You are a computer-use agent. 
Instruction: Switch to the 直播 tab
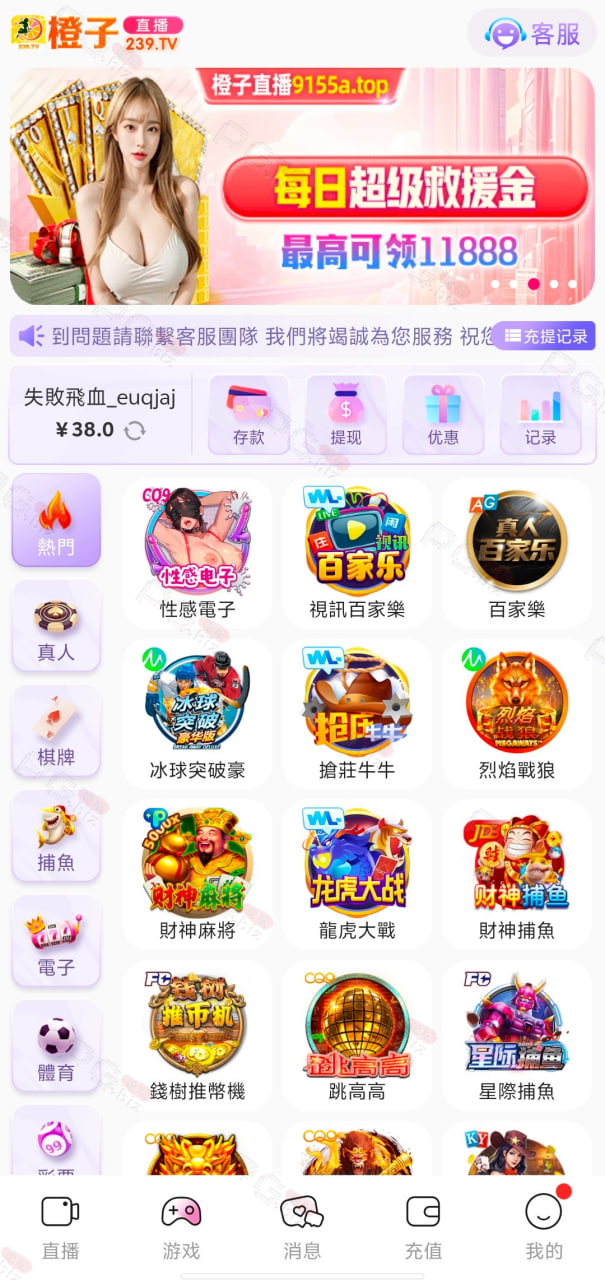60,1227
